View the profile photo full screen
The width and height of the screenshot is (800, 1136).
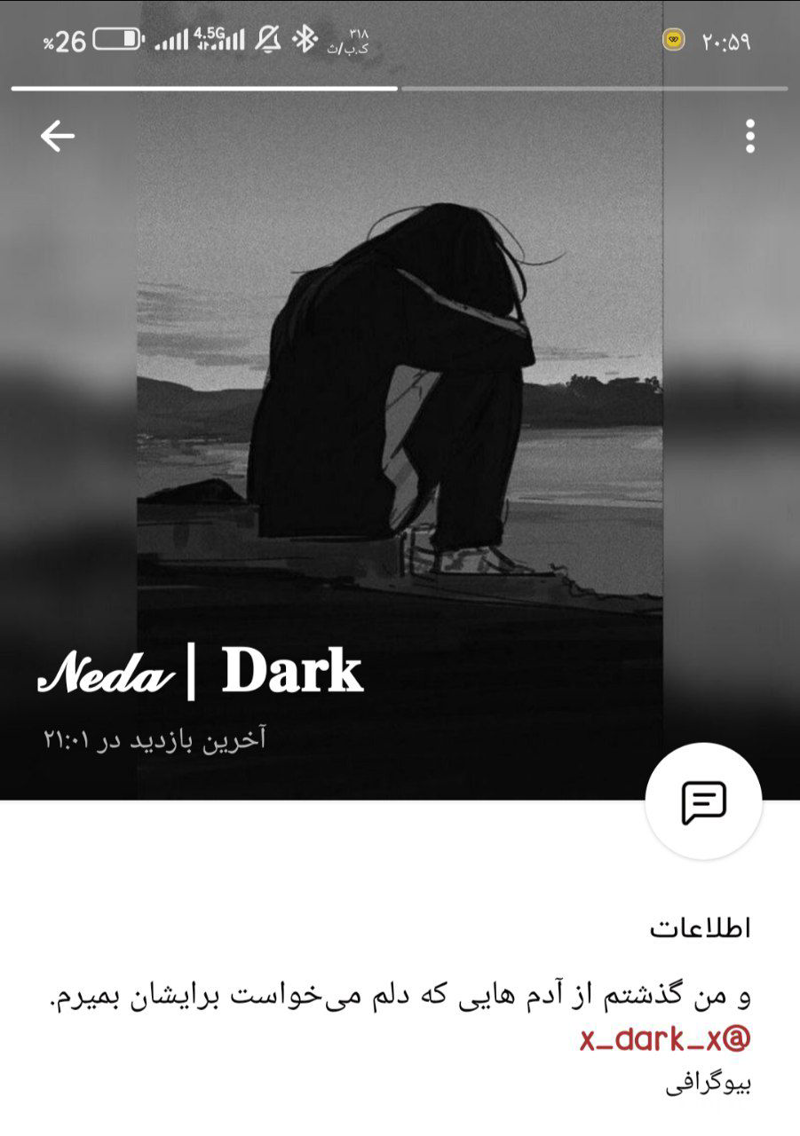pos(400,400)
